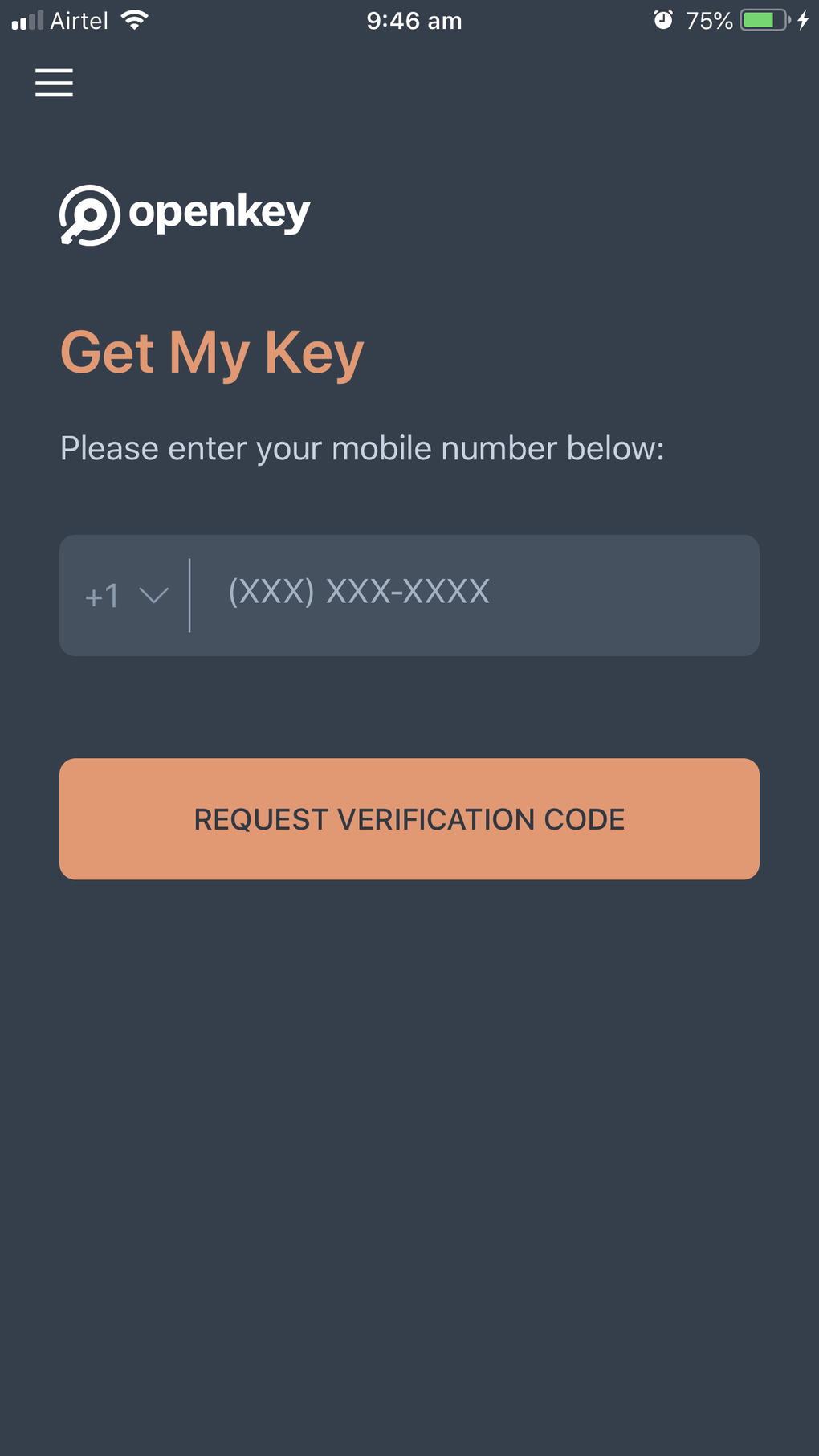Click the battery charge level indicator

759,19
